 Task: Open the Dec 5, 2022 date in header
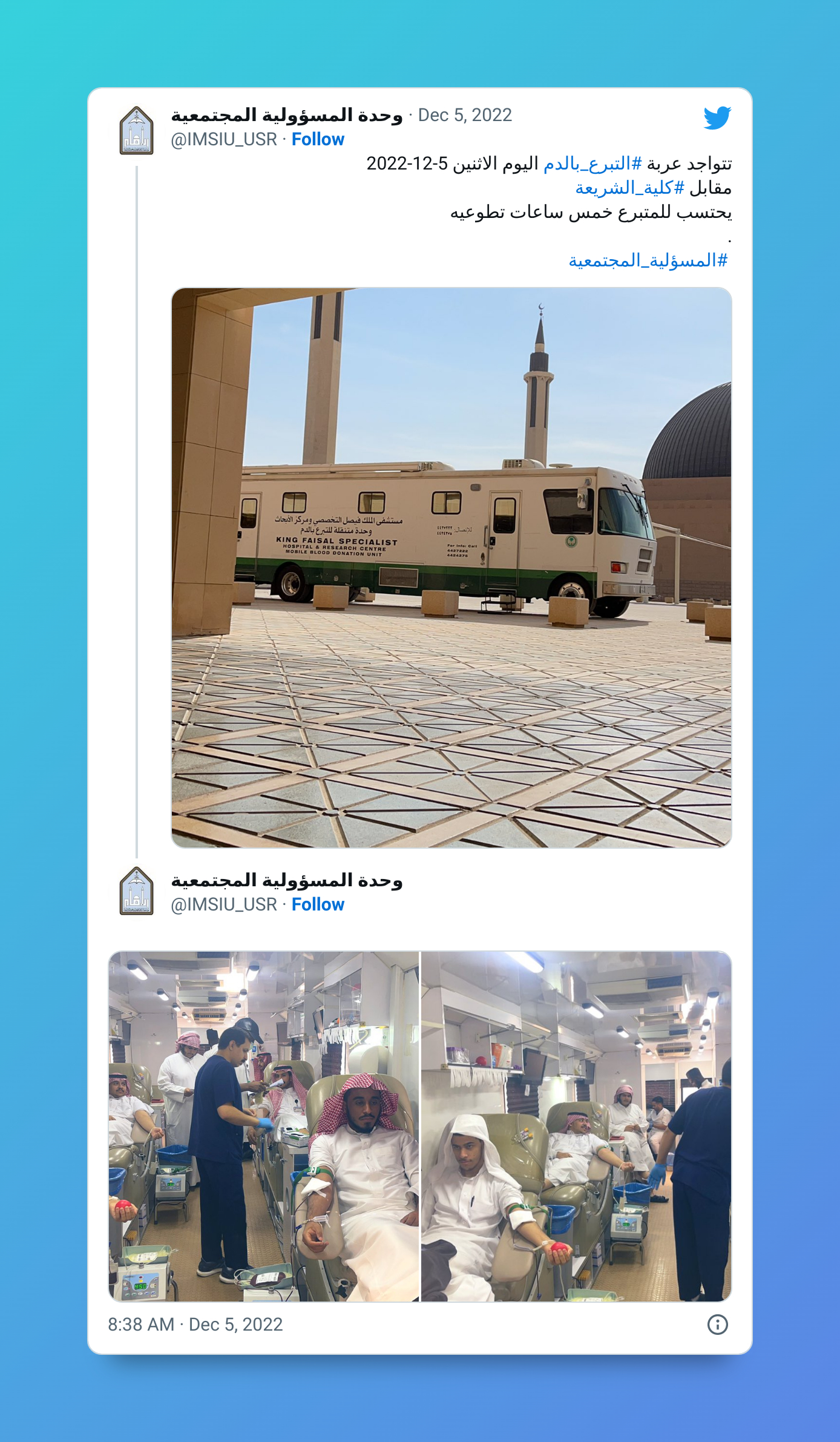(465, 115)
